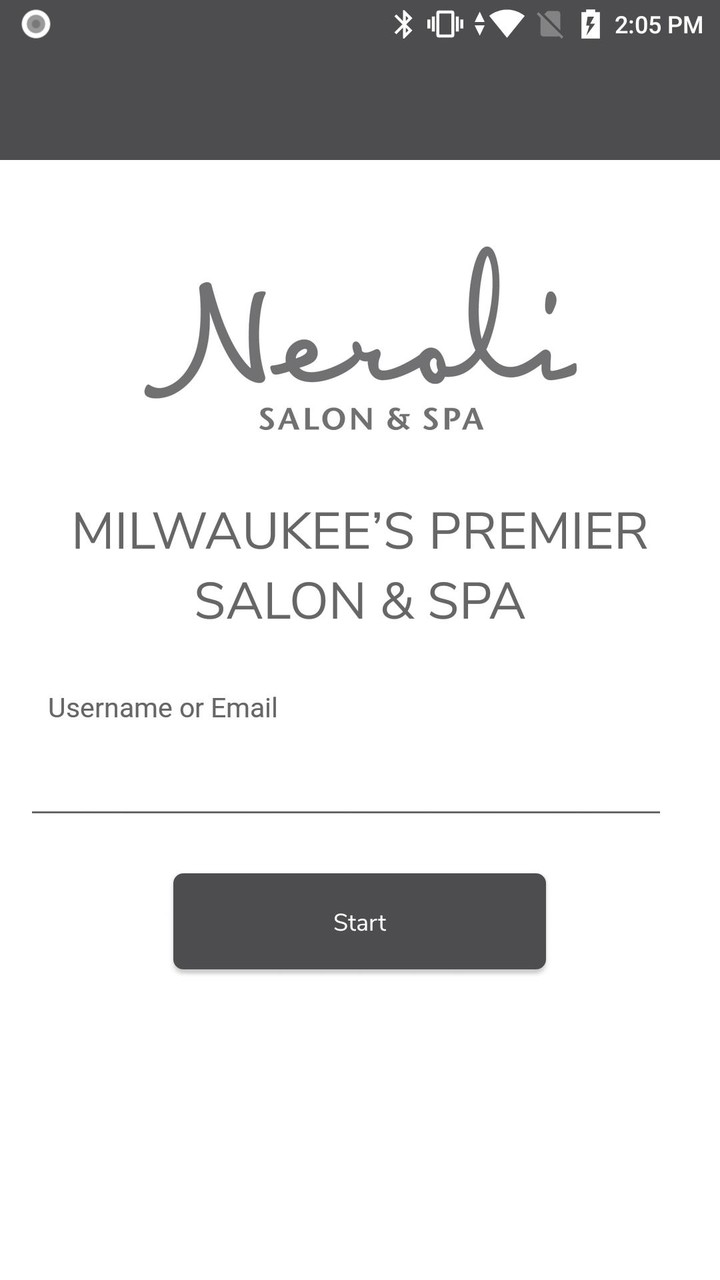
Task: Tap the SALON & SPA subtitle text
Action: 360,600
